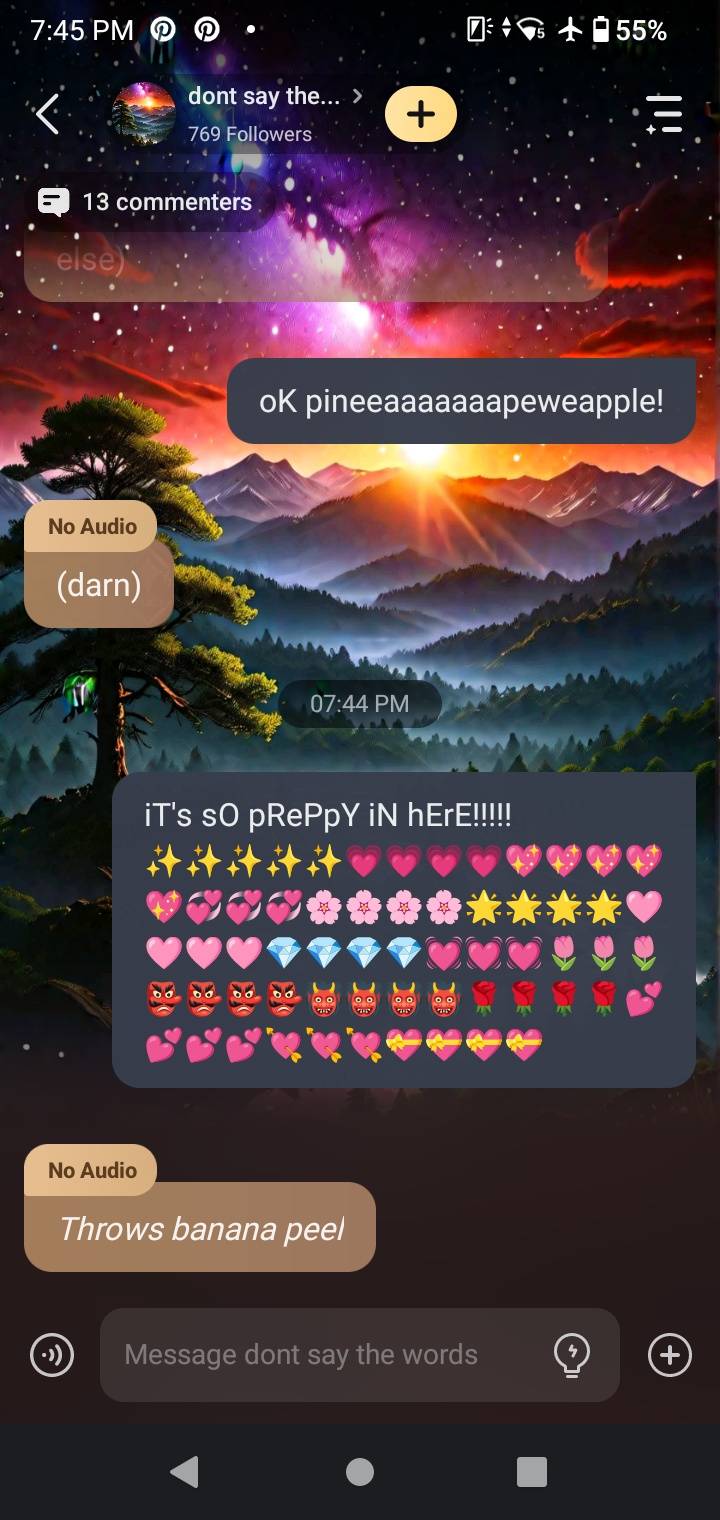The width and height of the screenshot is (720, 1520).
Task: Open the attachment plus icon beside the message box
Action: coord(669,1356)
